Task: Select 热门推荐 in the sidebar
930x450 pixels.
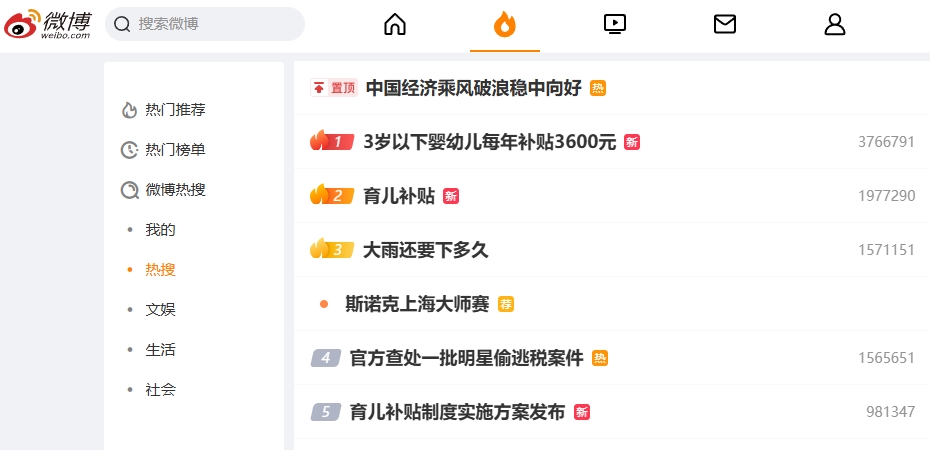Action: (x=175, y=110)
